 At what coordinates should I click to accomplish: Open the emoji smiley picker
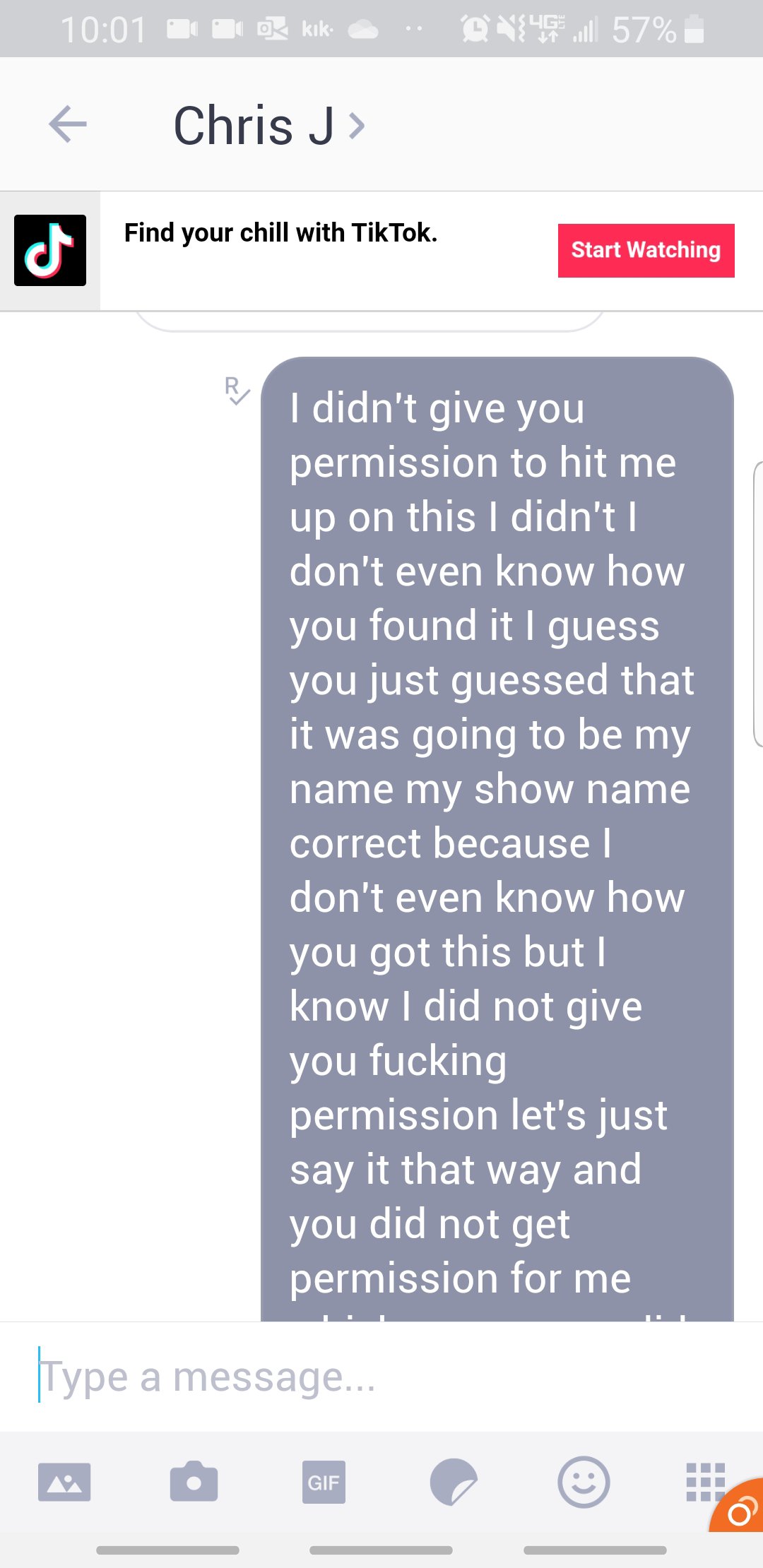584,1482
